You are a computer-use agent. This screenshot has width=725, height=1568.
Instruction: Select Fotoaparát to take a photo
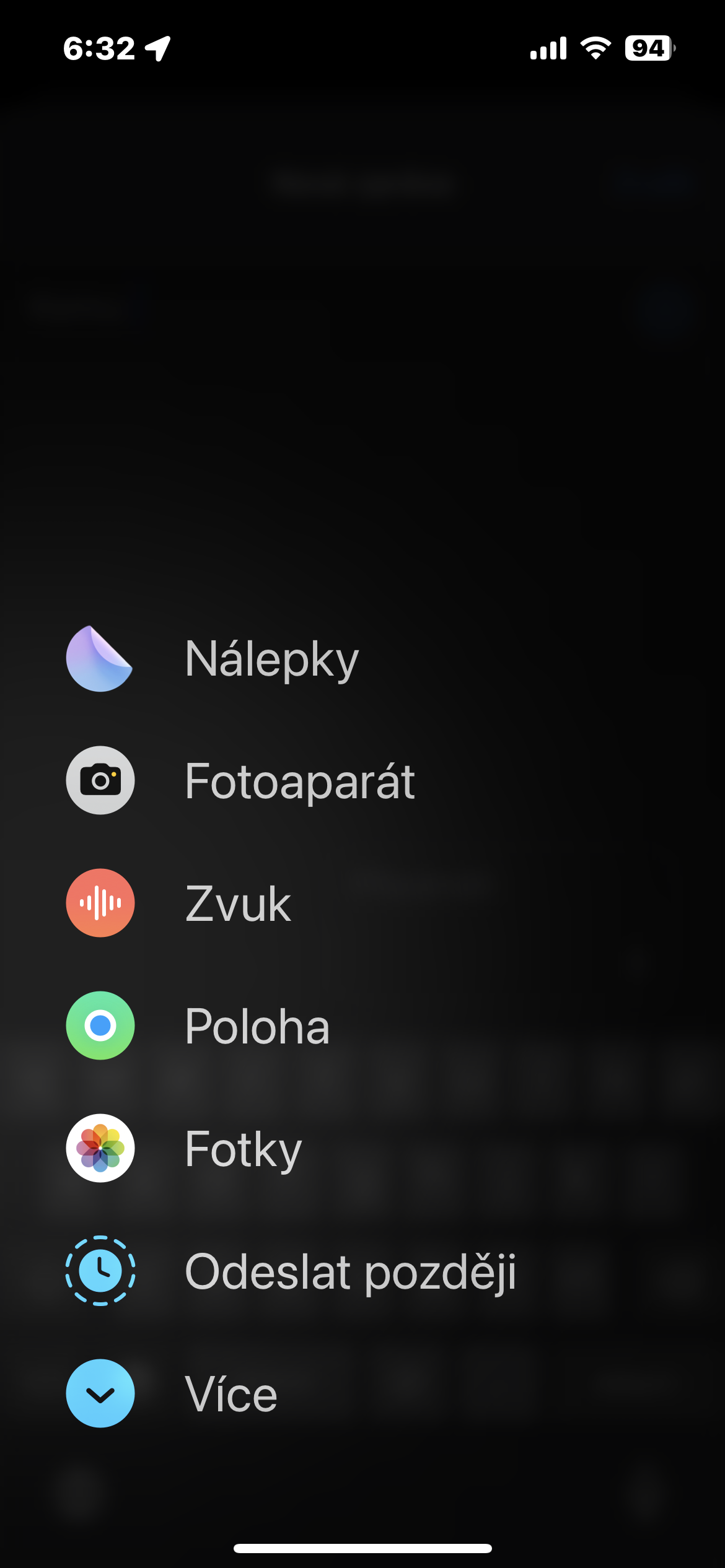click(240, 780)
